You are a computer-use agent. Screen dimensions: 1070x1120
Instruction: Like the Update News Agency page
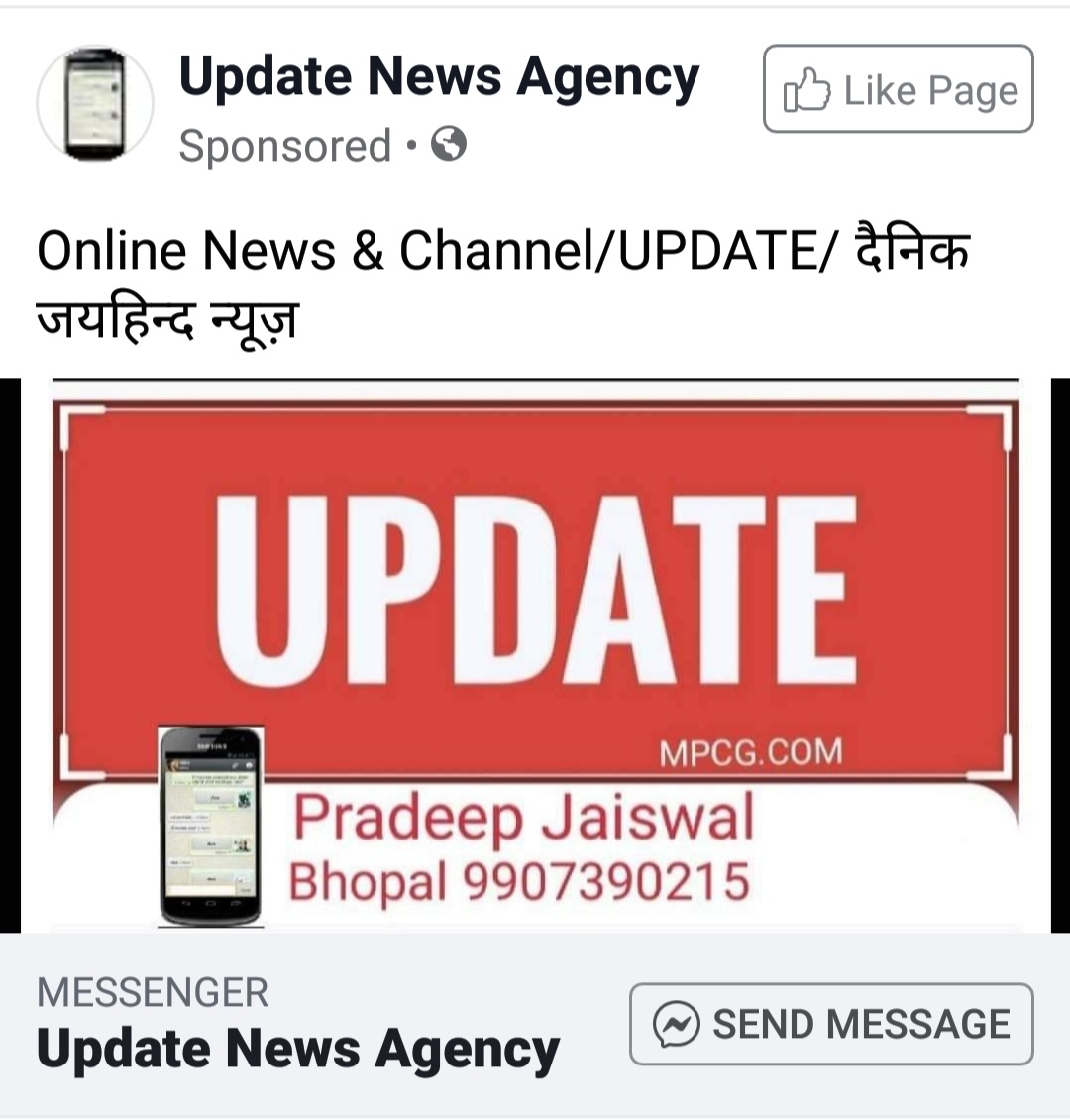coord(898,89)
